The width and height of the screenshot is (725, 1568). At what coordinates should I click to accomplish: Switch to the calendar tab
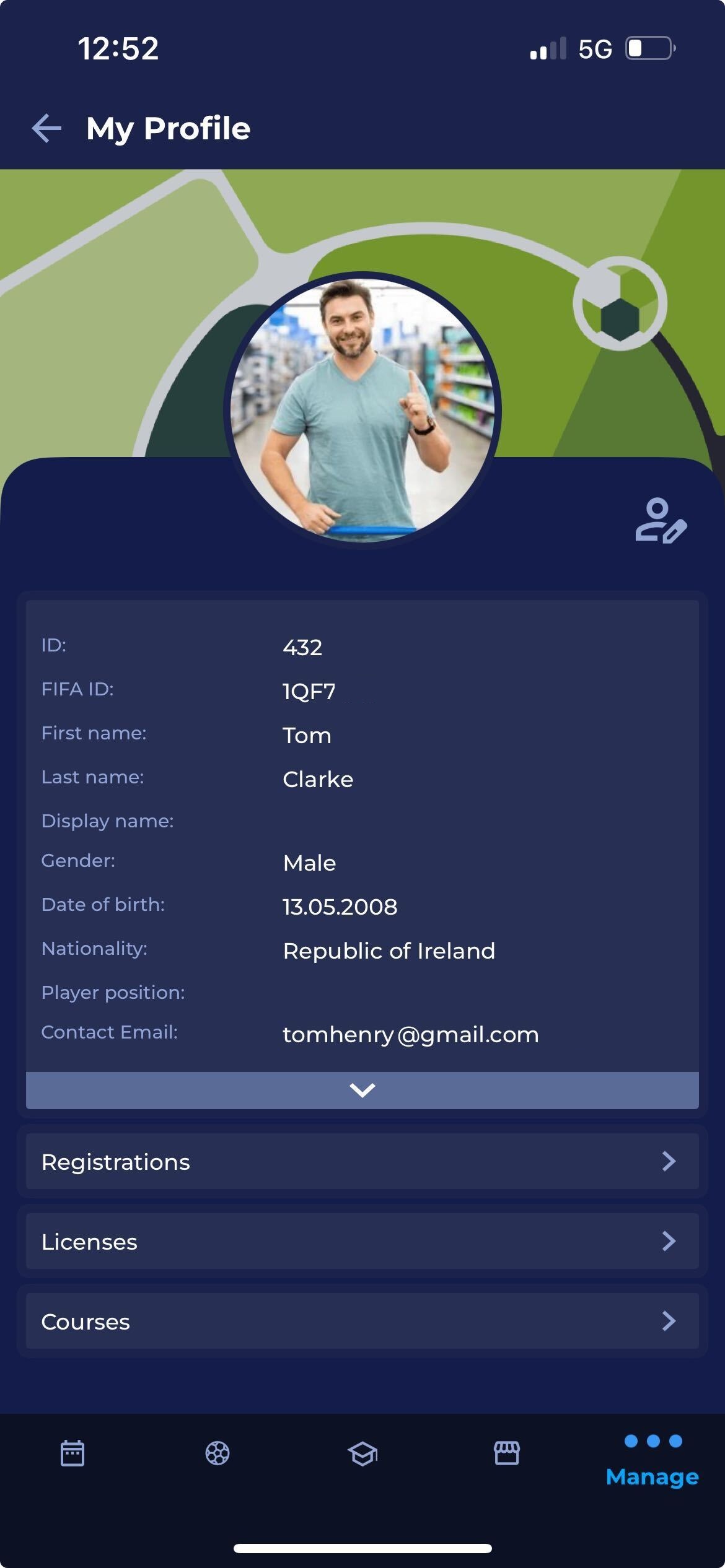pos(72,1453)
